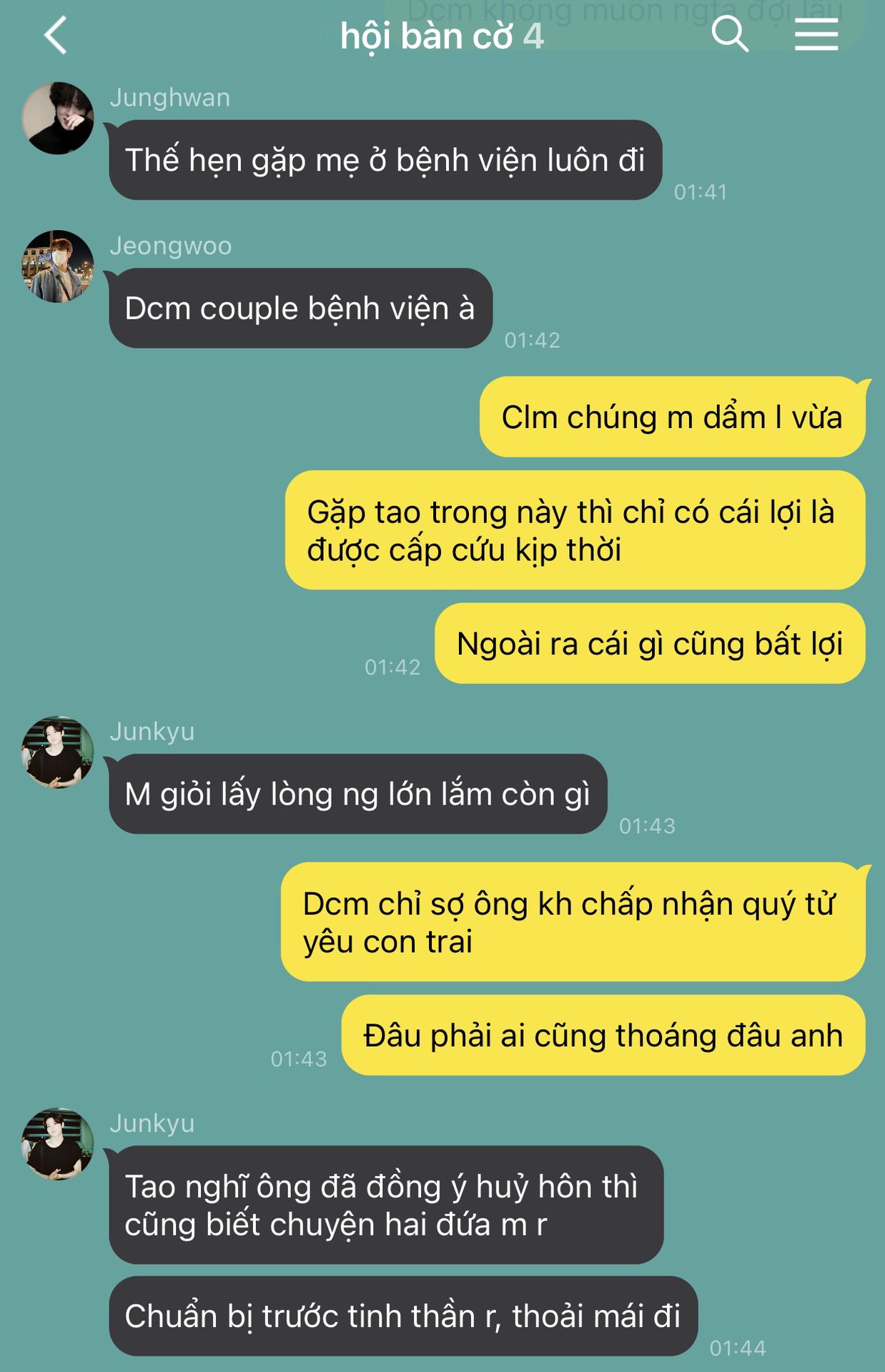Search within this chat

coord(730,34)
